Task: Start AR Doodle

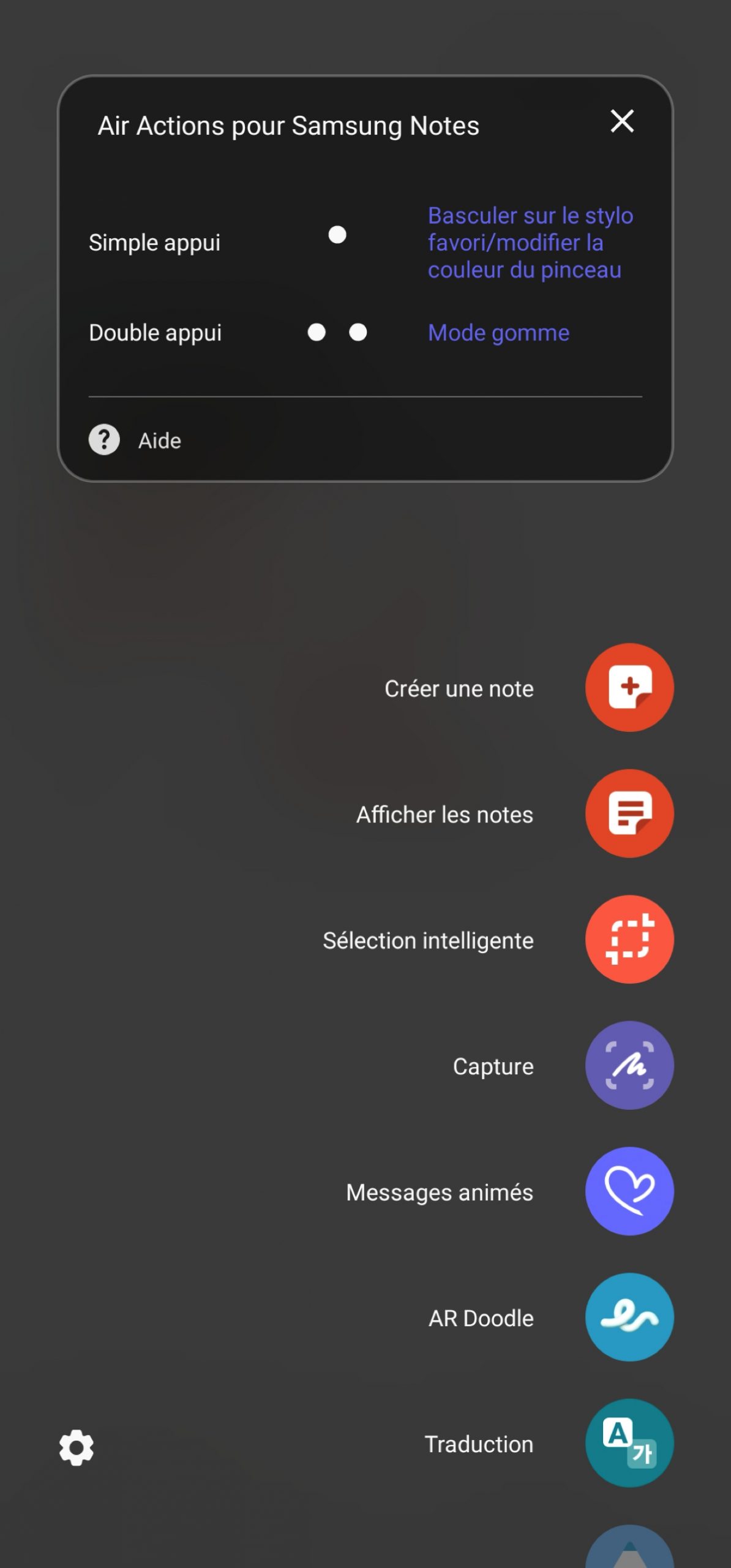Action: point(629,1317)
